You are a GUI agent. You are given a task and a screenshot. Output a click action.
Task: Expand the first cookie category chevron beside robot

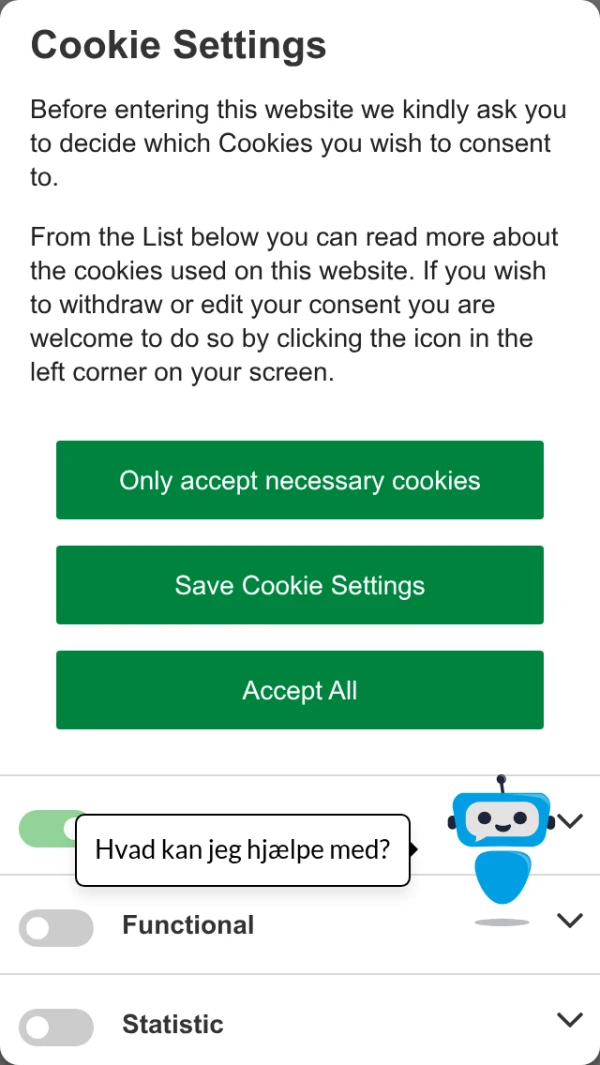(571, 821)
